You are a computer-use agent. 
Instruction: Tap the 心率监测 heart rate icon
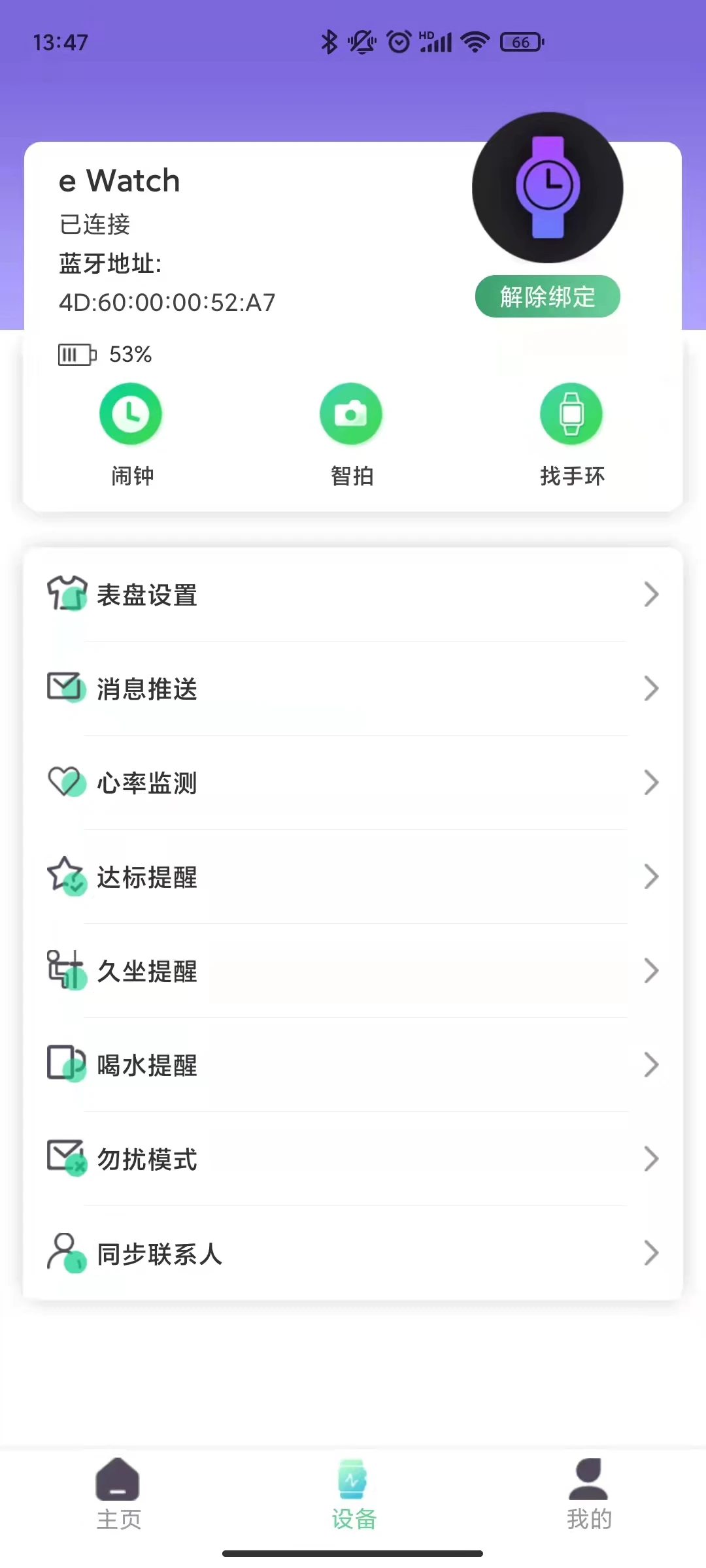67,783
